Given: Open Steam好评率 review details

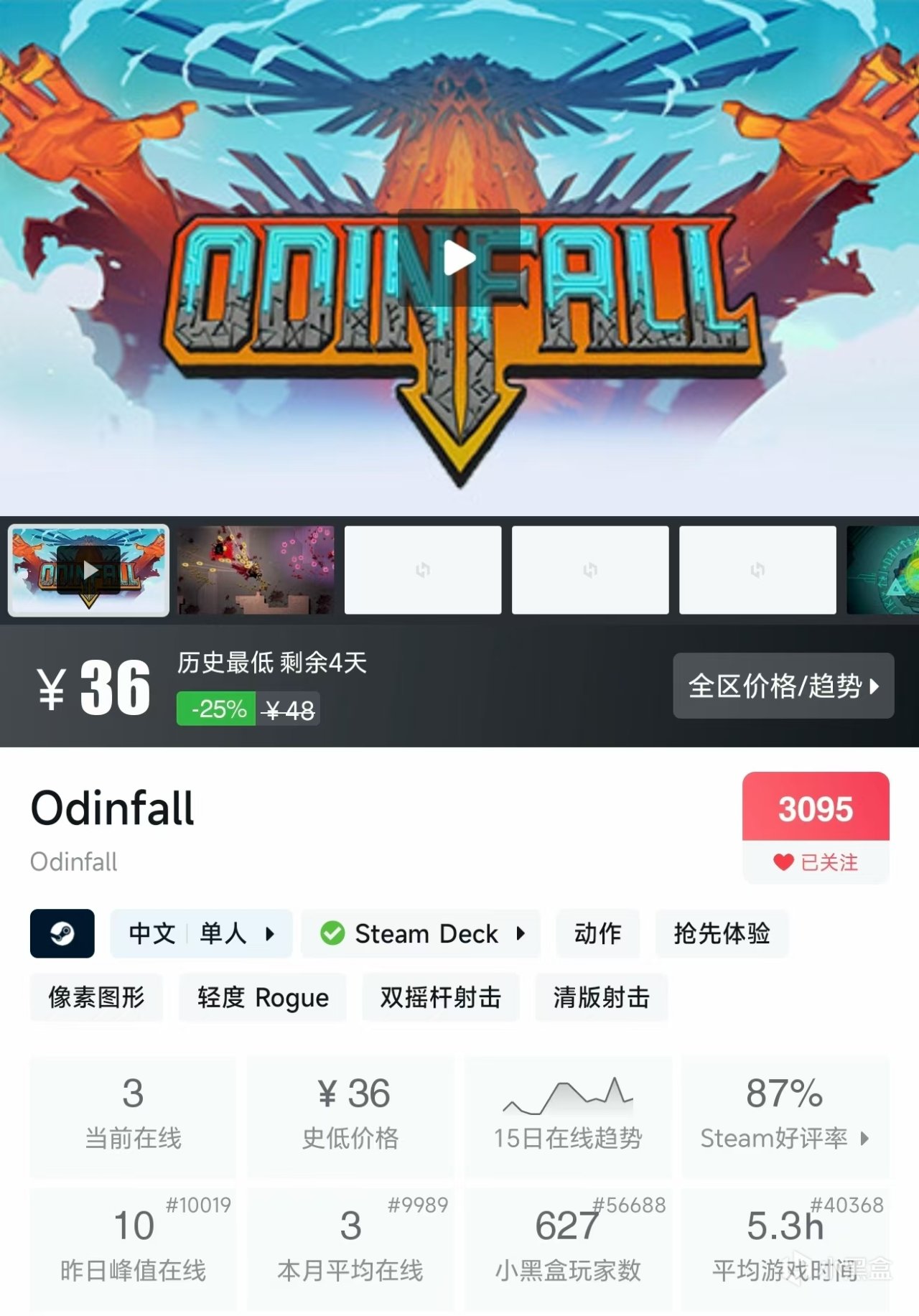Looking at the screenshot, I should pyautogui.click(x=785, y=1115).
